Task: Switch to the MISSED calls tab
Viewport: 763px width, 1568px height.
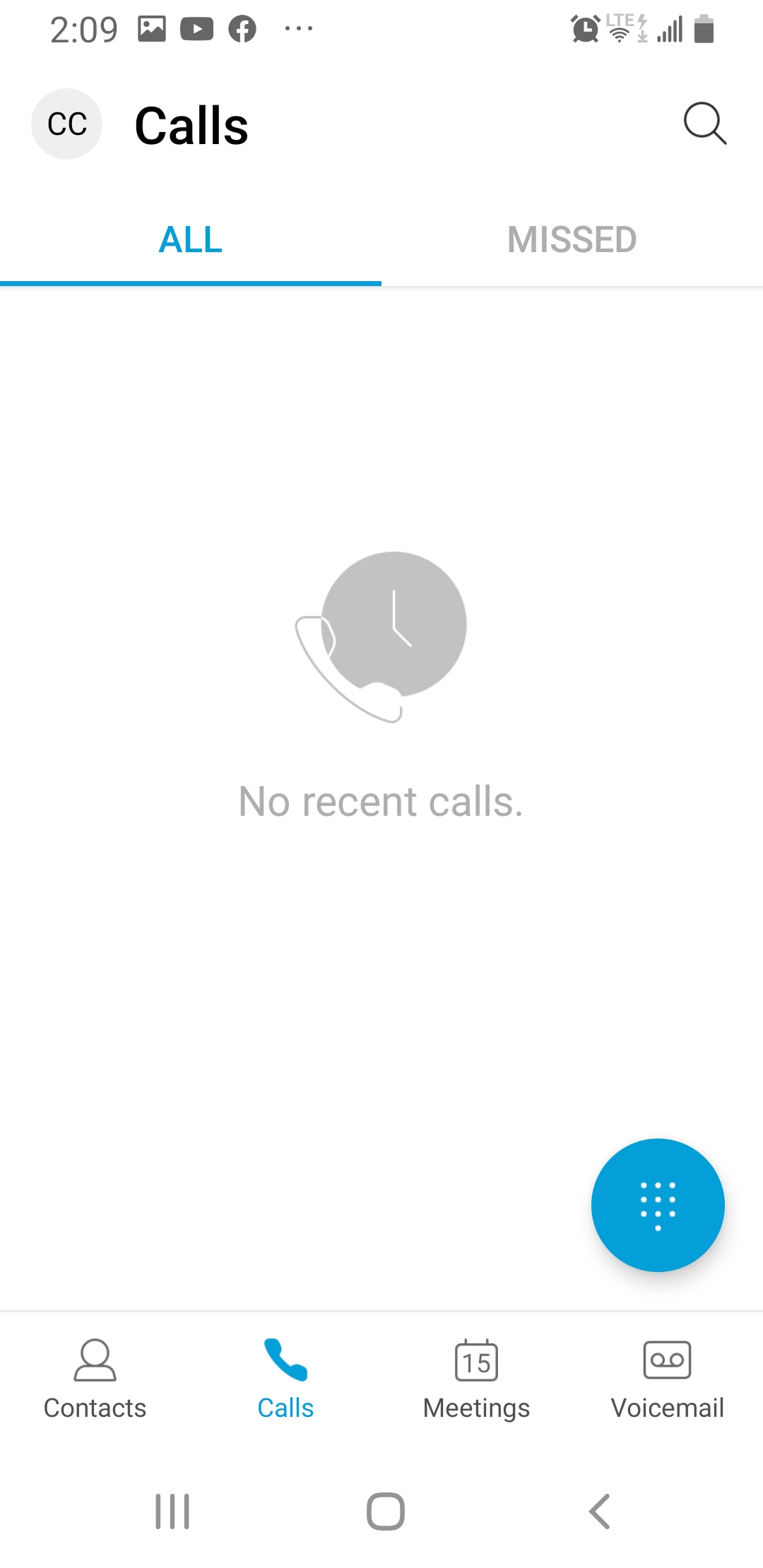Action: point(572,240)
